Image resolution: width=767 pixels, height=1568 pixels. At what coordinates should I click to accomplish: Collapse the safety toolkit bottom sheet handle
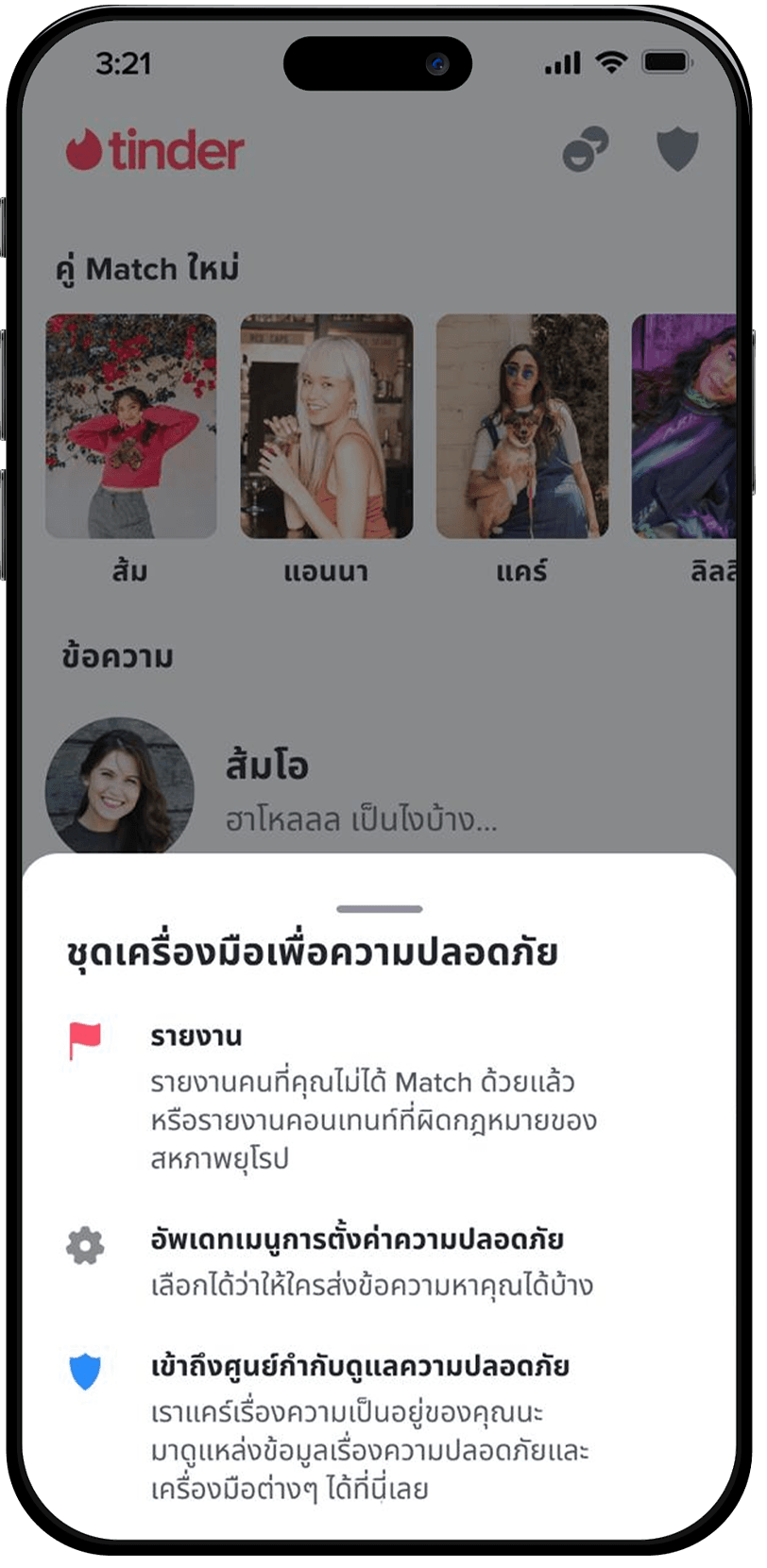[383, 908]
